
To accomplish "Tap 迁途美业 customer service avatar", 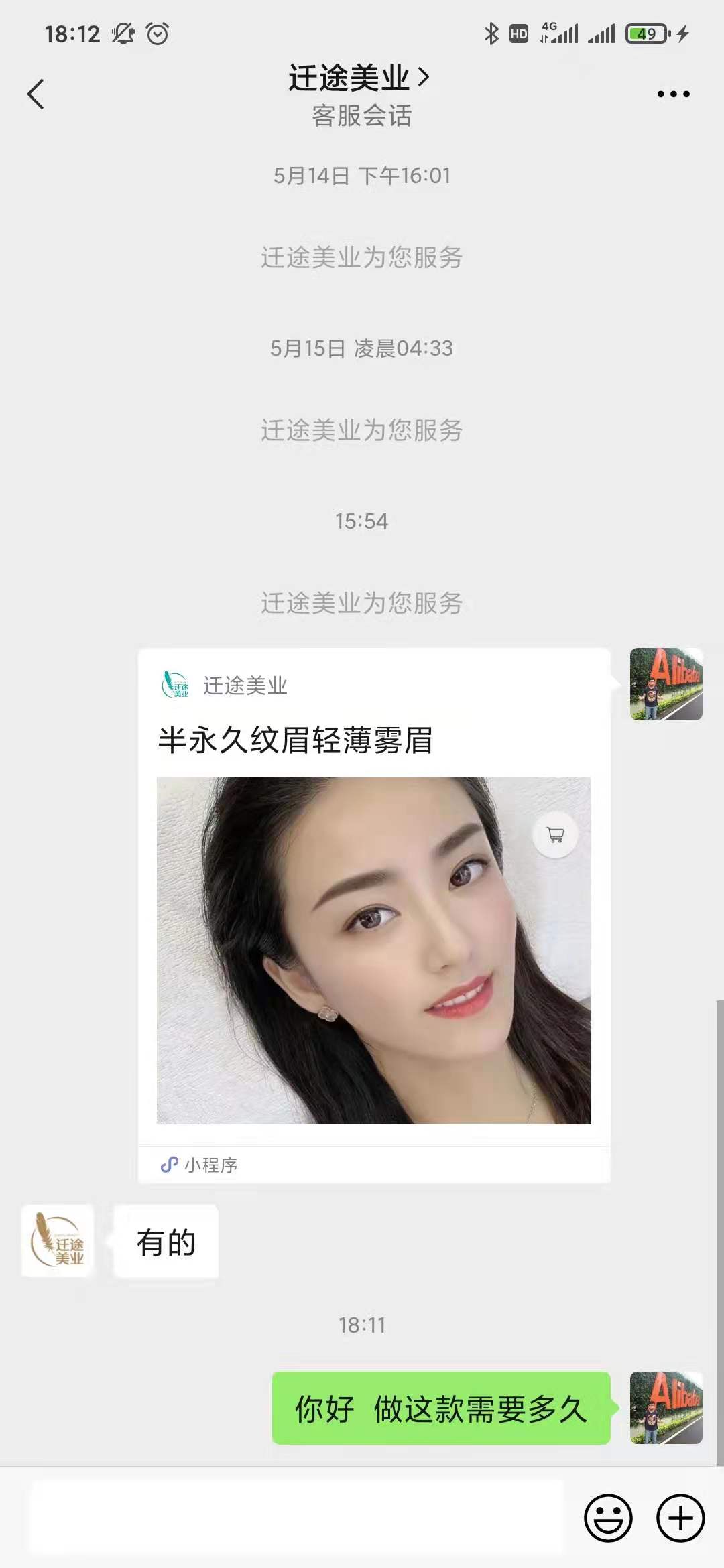I will (x=58, y=1241).
